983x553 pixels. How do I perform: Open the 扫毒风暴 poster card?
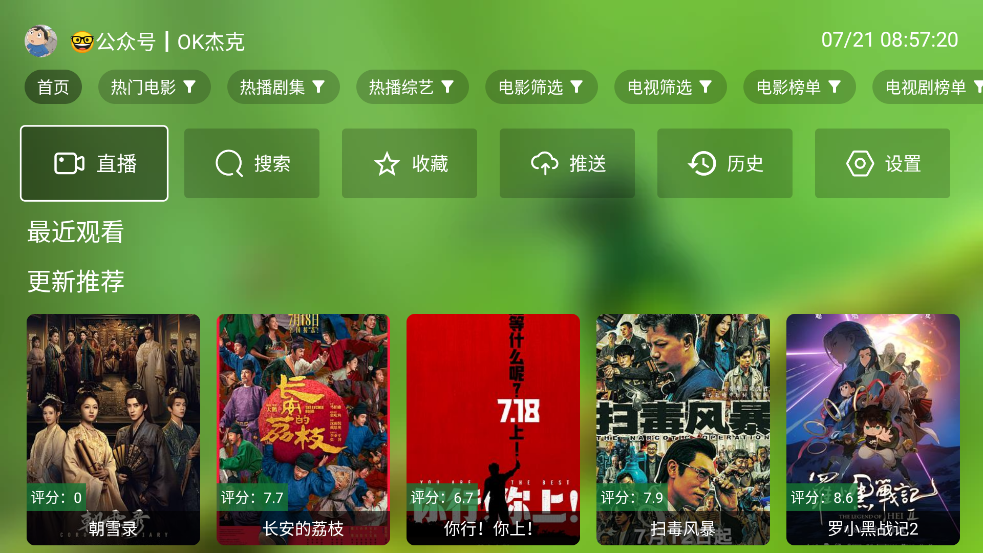point(683,430)
